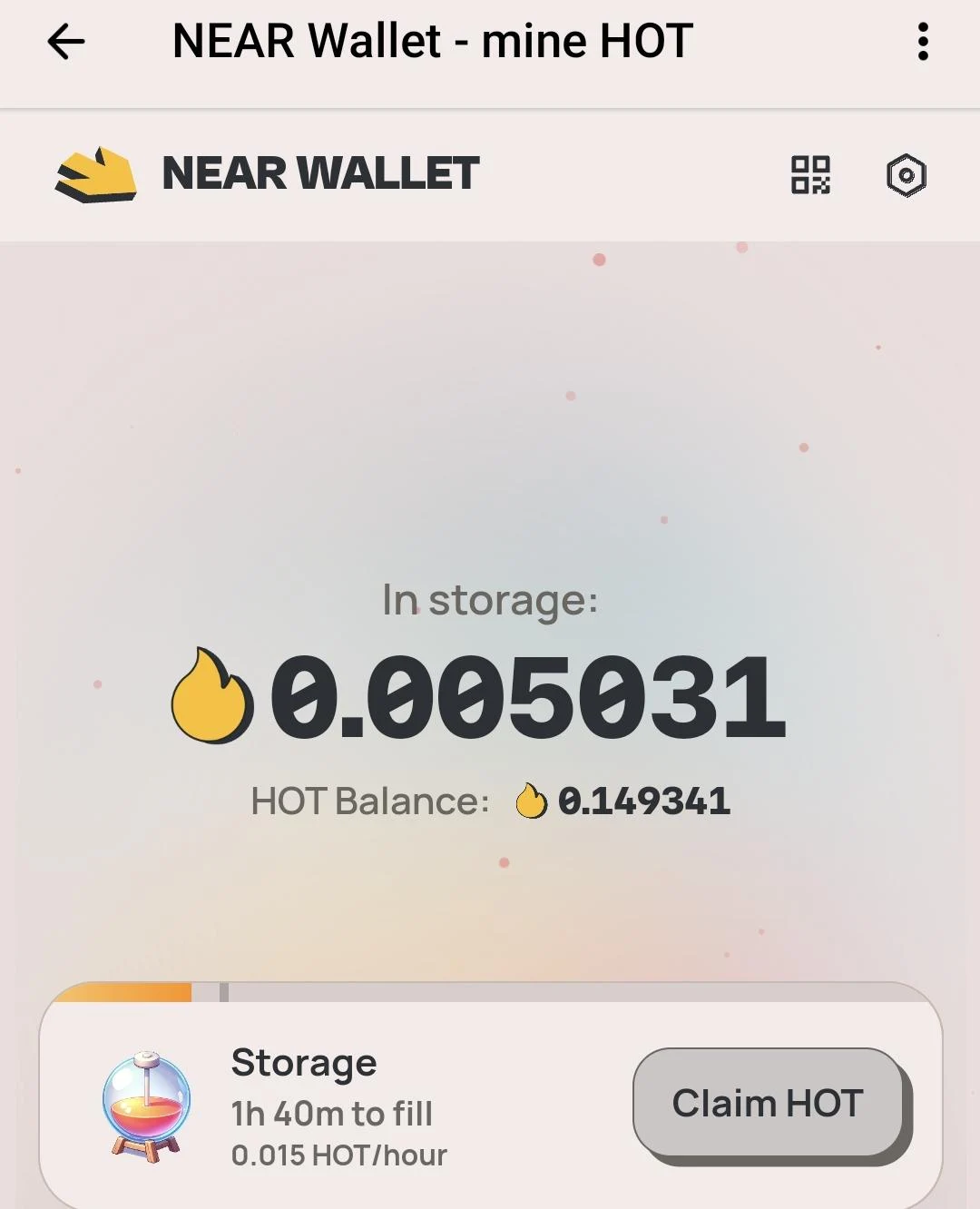Tap the HOT Balance amount 0.149341
Viewport: 980px width, 1209px height.
point(646,801)
